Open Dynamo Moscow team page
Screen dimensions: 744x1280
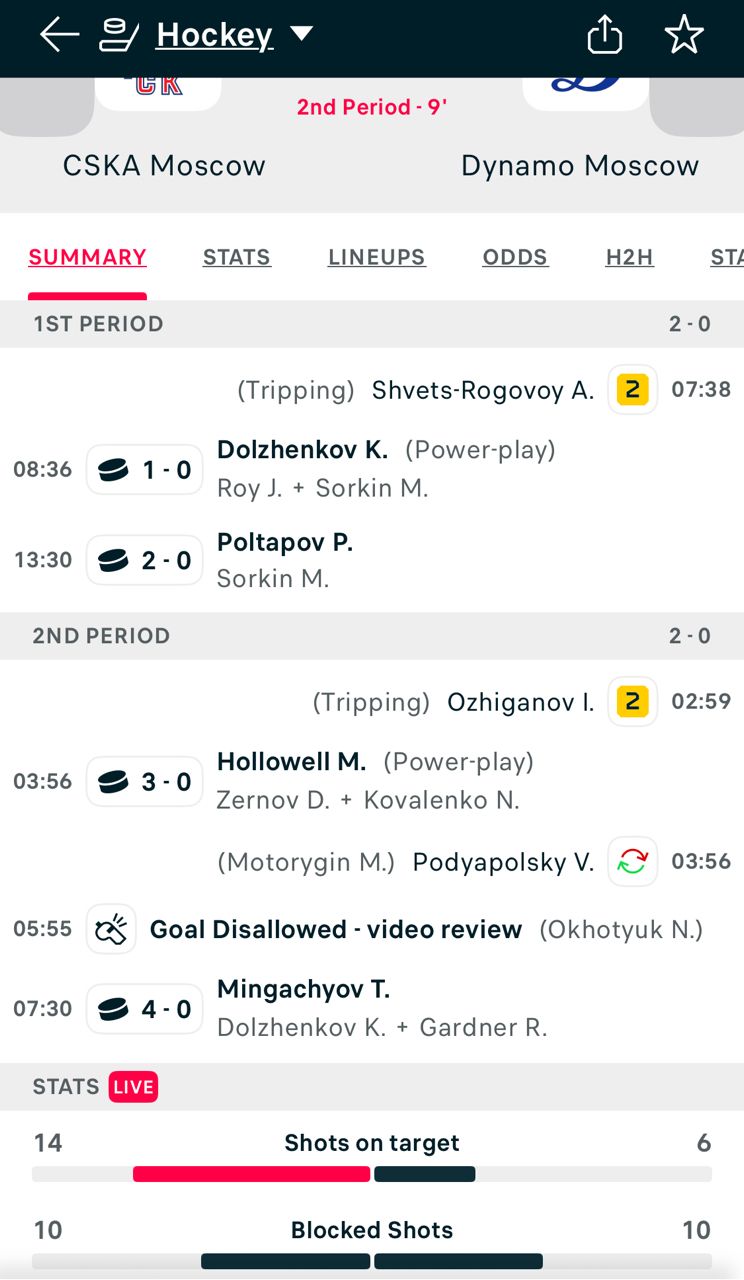579,165
